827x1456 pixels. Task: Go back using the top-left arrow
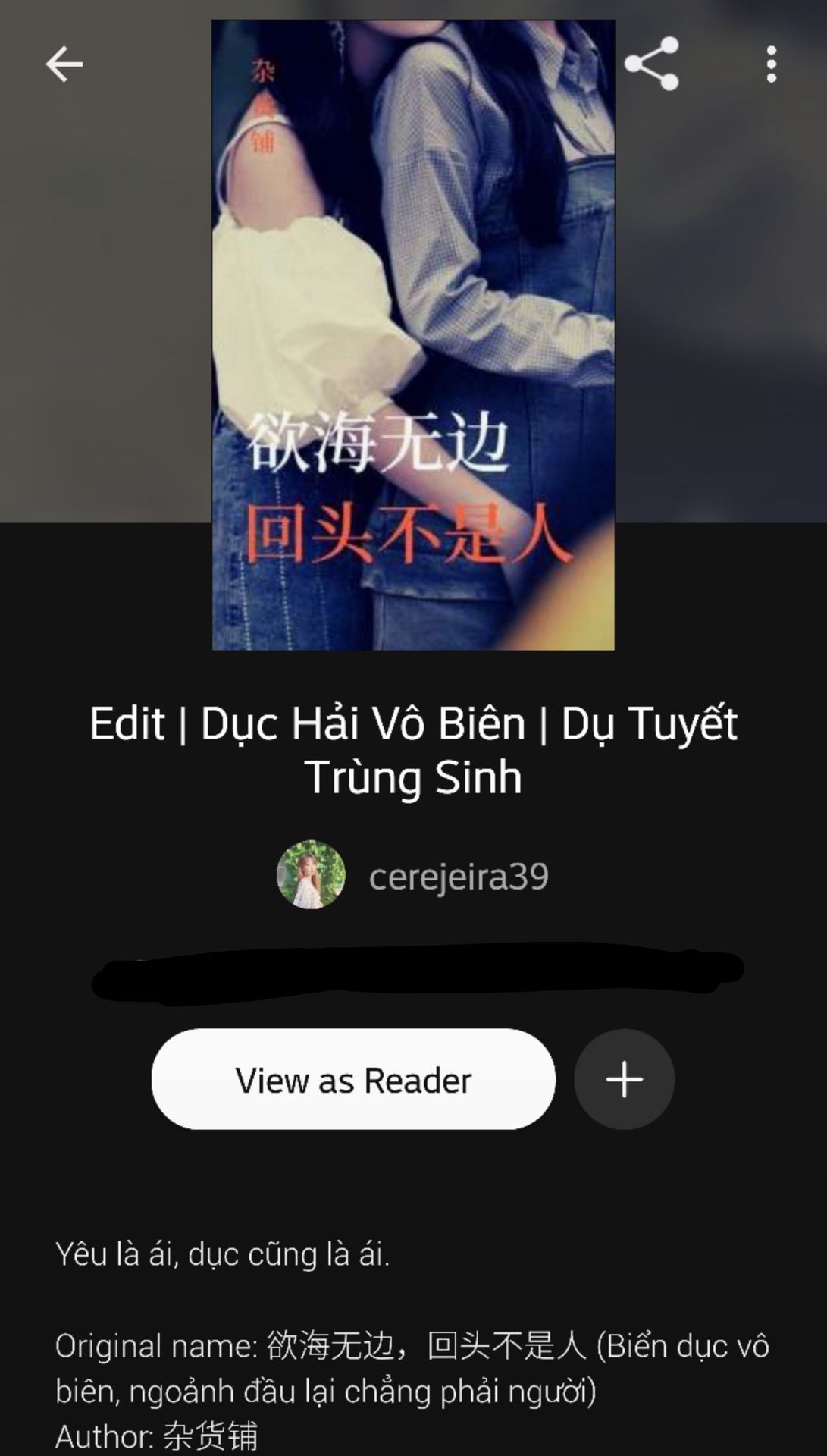click(x=64, y=64)
